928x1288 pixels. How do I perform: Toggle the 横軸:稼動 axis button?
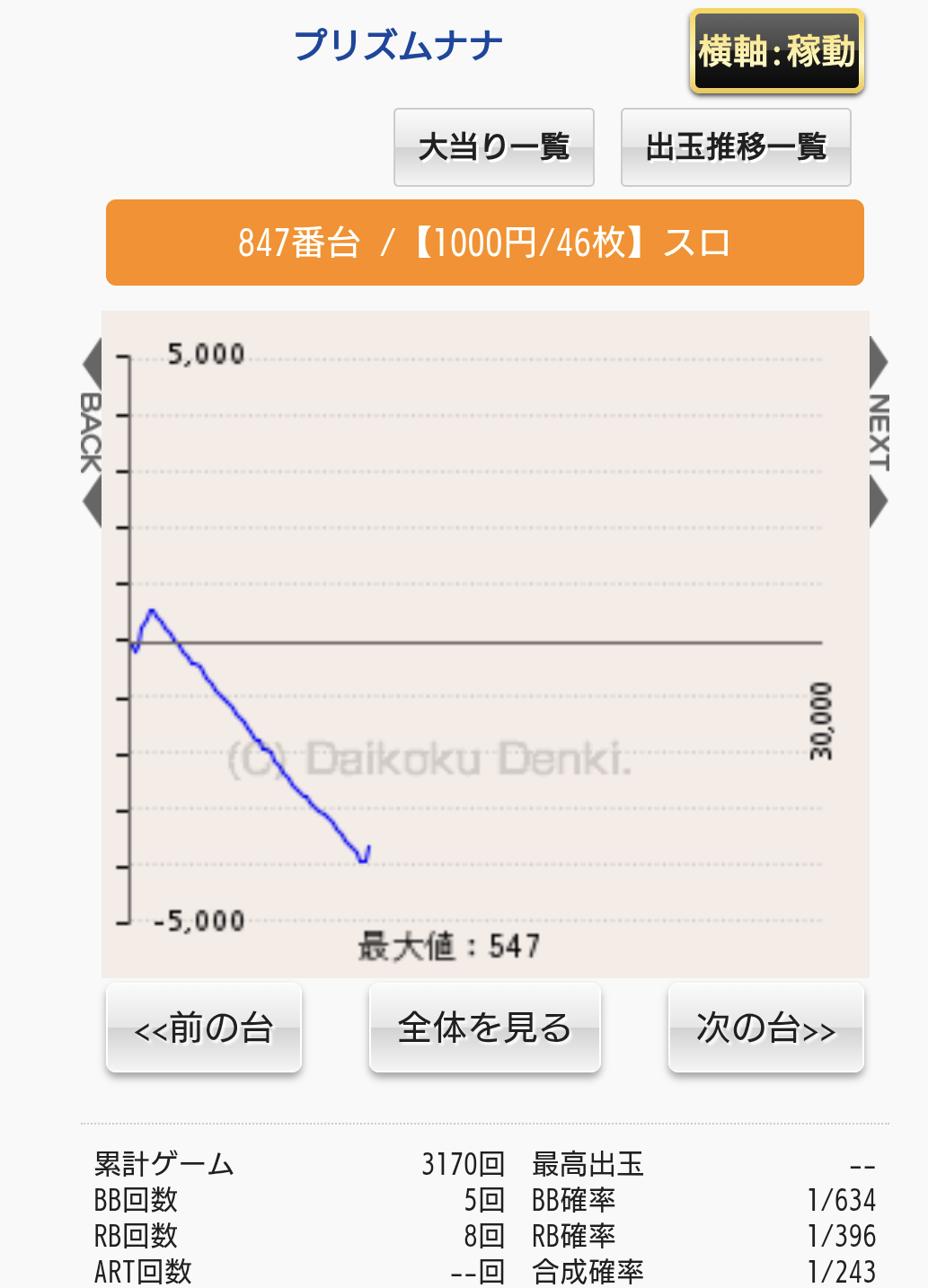click(776, 51)
